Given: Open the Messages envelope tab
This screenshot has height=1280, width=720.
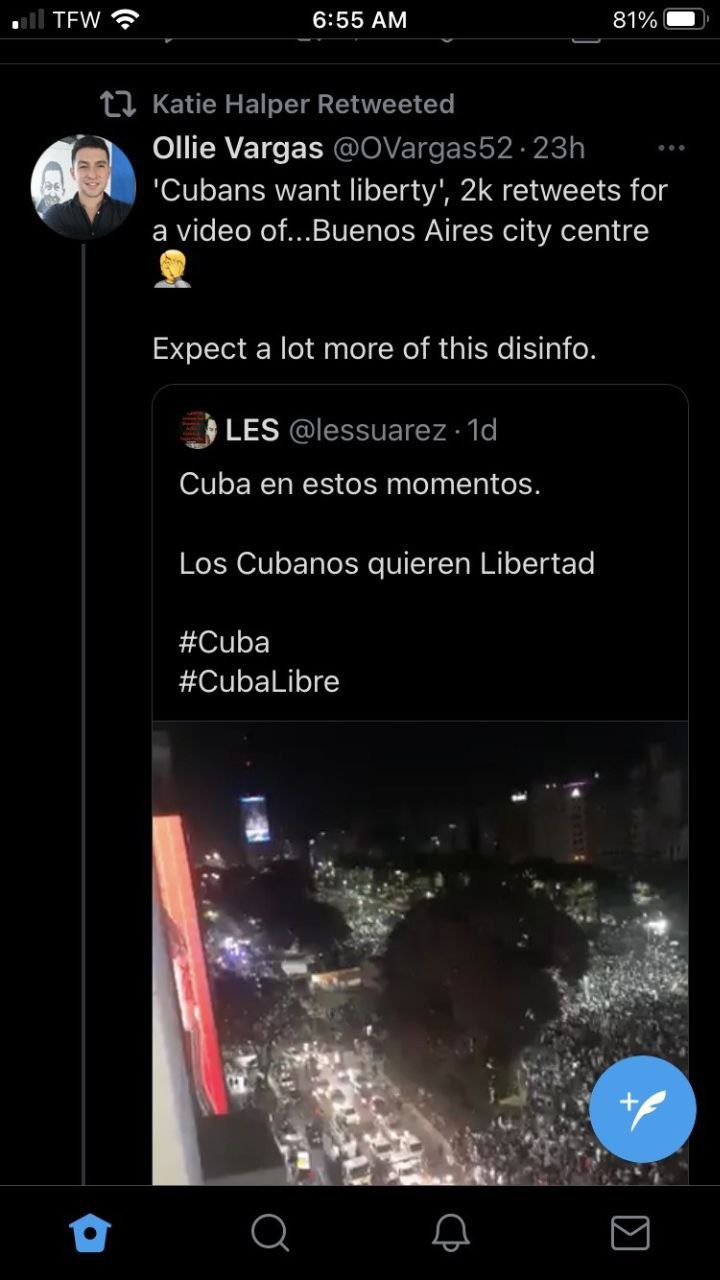Looking at the screenshot, I should coord(630,1232).
